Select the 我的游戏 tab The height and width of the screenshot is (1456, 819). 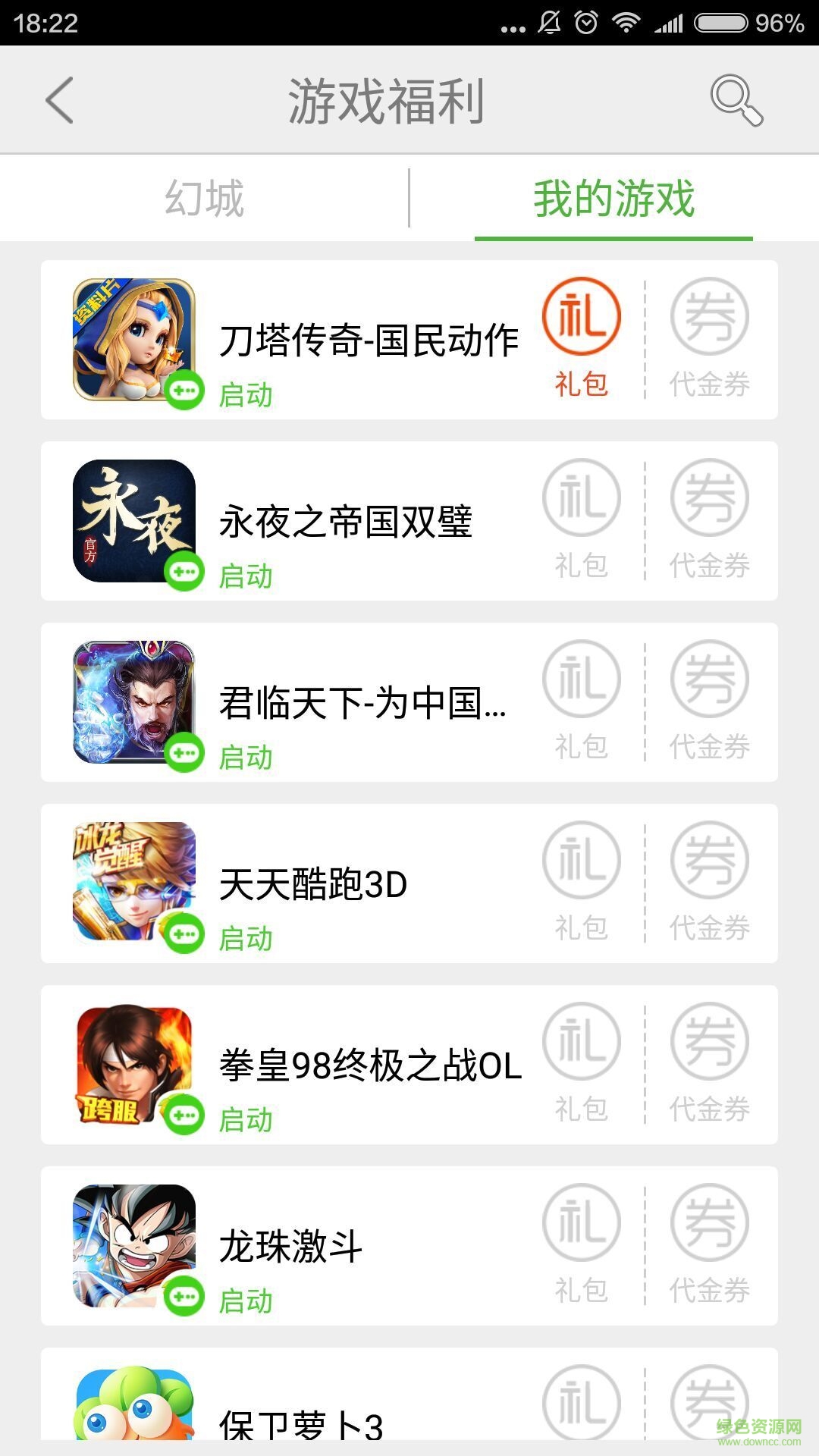point(614,196)
